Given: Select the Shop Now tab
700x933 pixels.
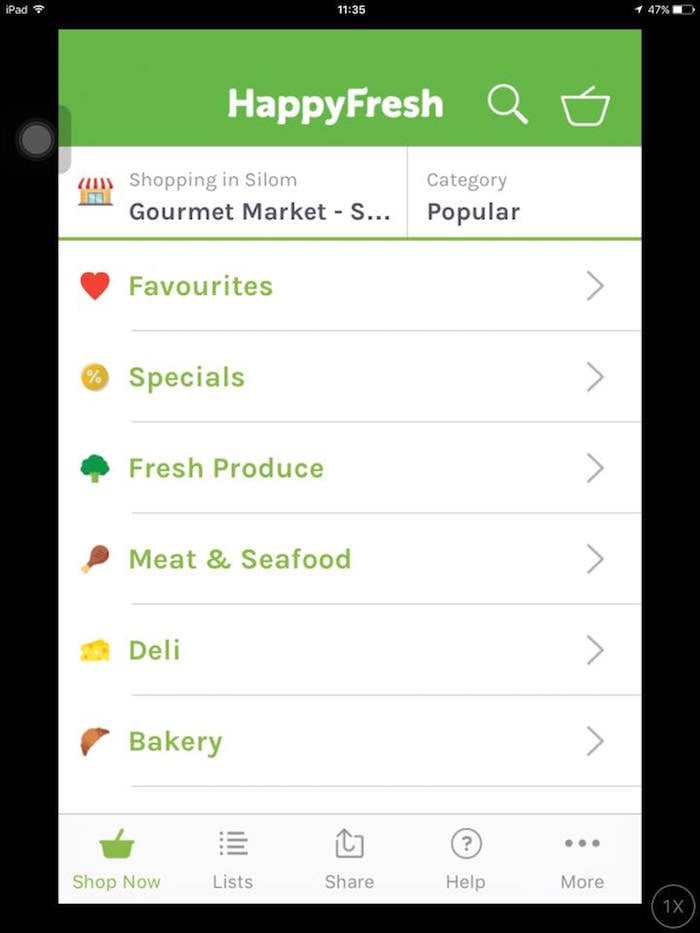Looking at the screenshot, I should (x=116, y=858).
